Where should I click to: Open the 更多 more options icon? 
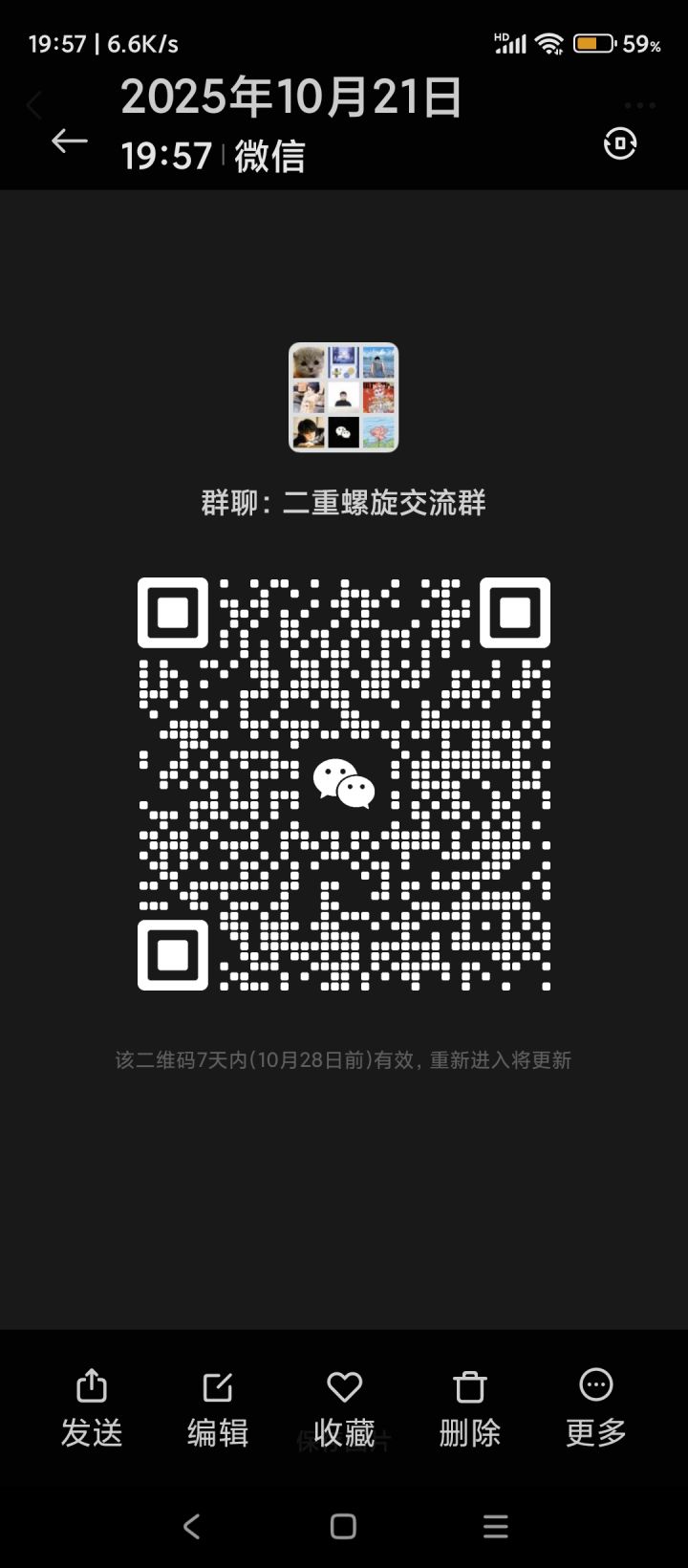[x=594, y=1386]
